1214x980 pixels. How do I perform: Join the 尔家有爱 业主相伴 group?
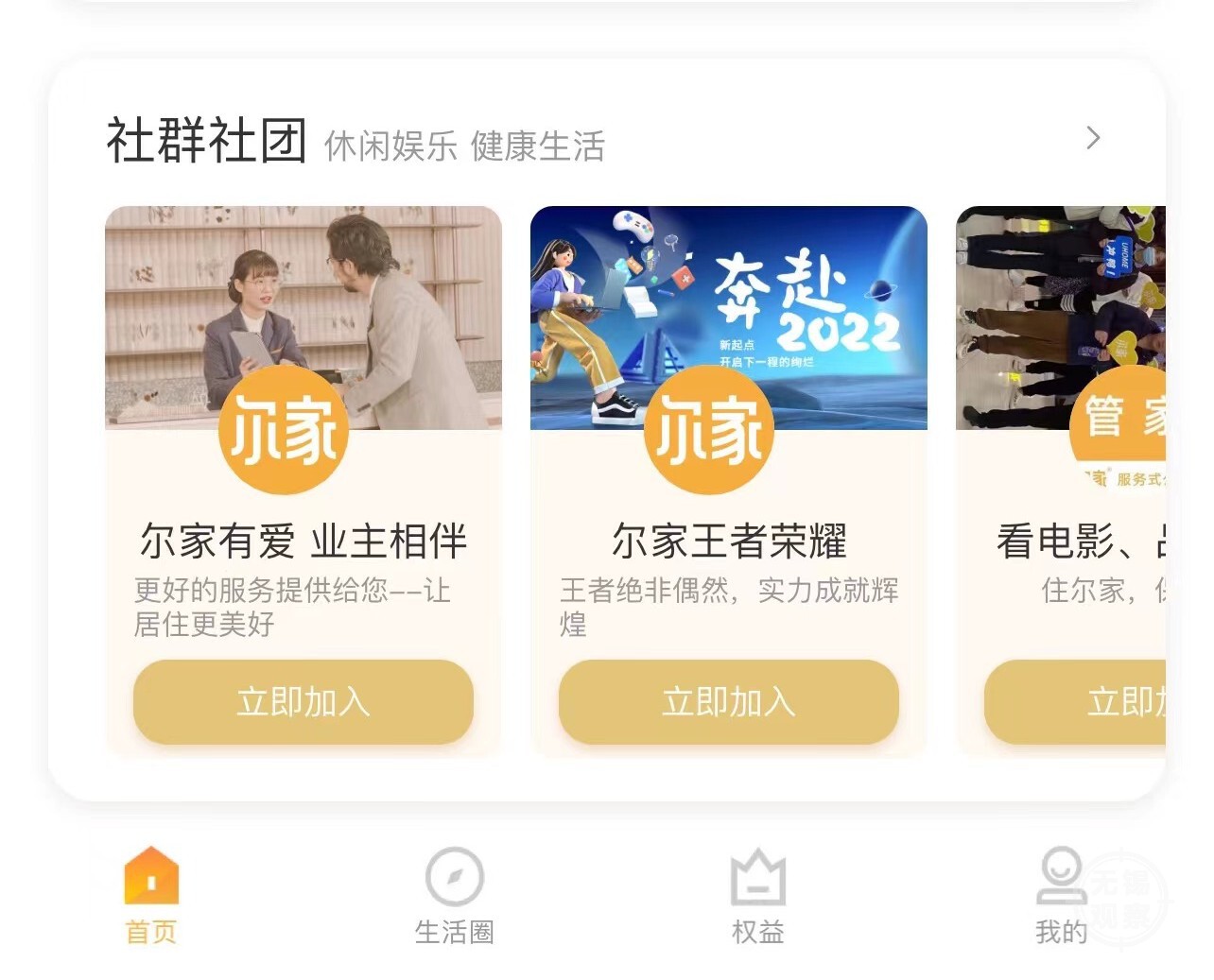[303, 702]
